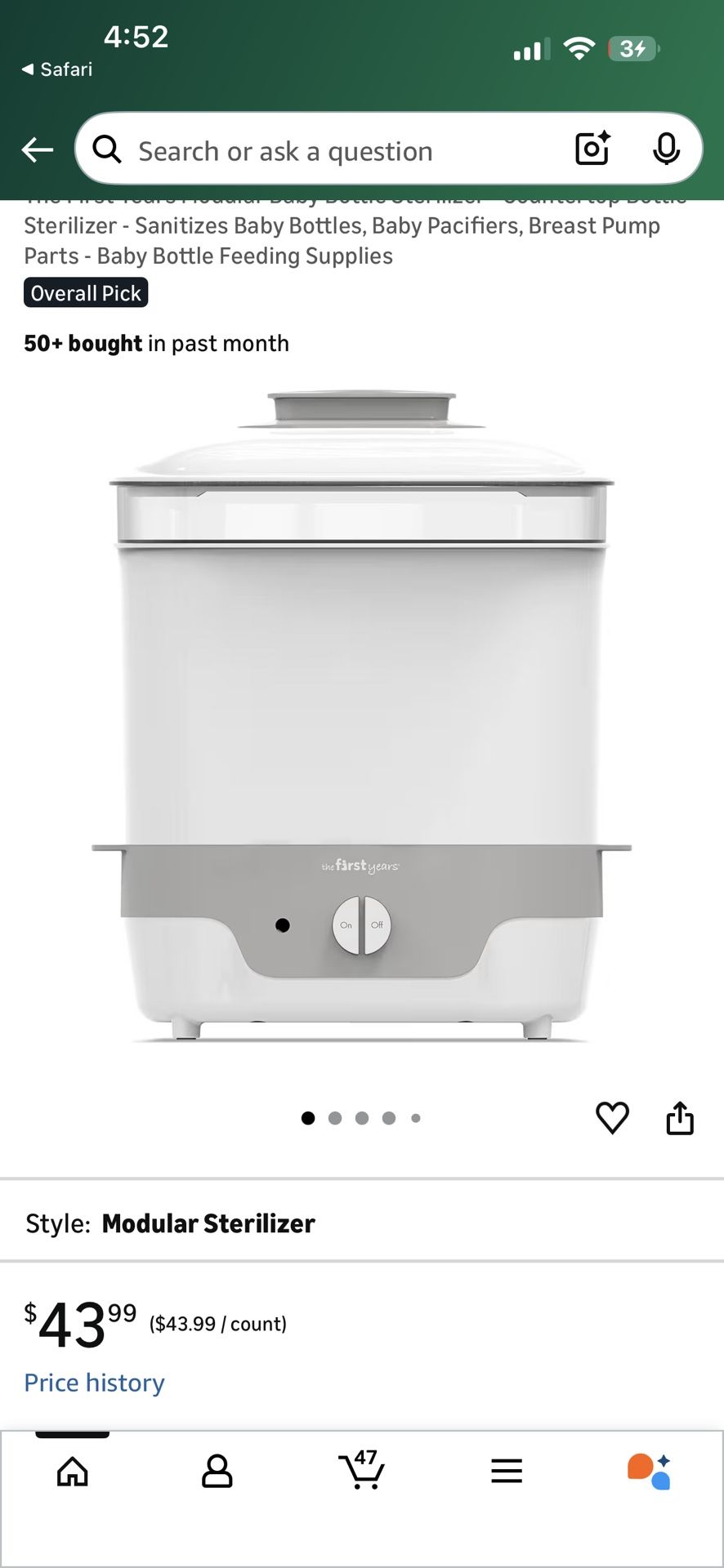Select the third carousel dot
The height and width of the screenshot is (1568, 724).
(362, 1118)
